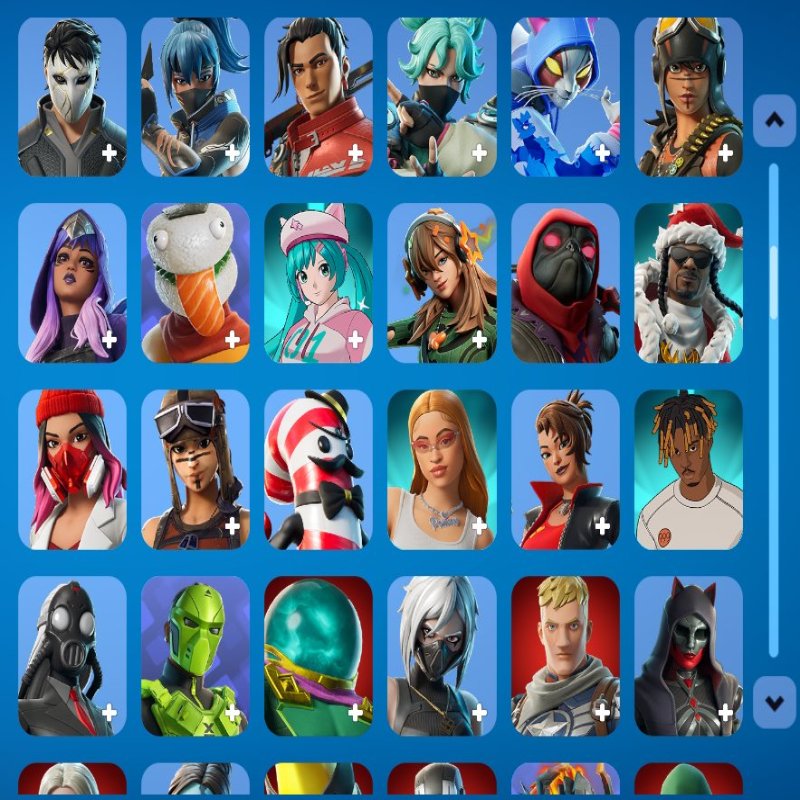Screen dimensions: 800x800
Task: Choose the Santa-hat character with sunglasses
Action: click(x=688, y=283)
